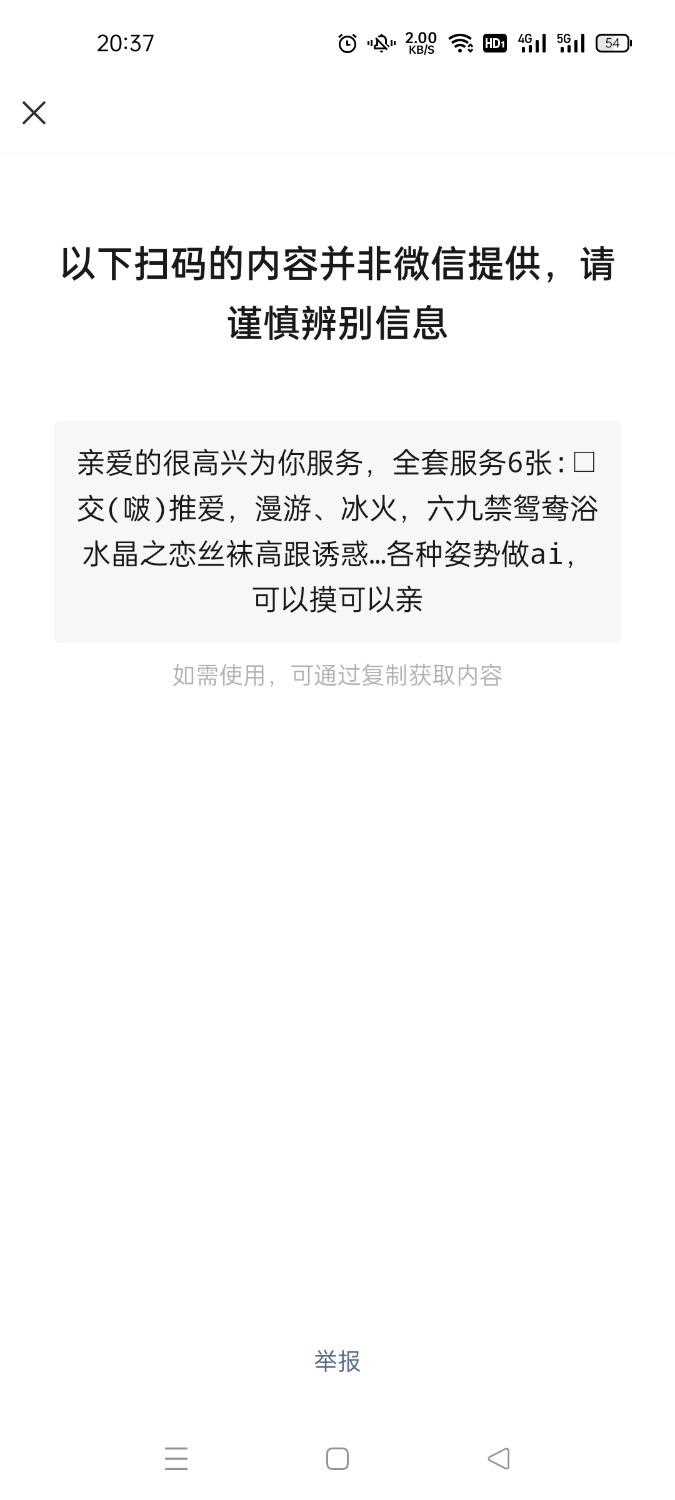Close the QR scan result page

(34, 113)
